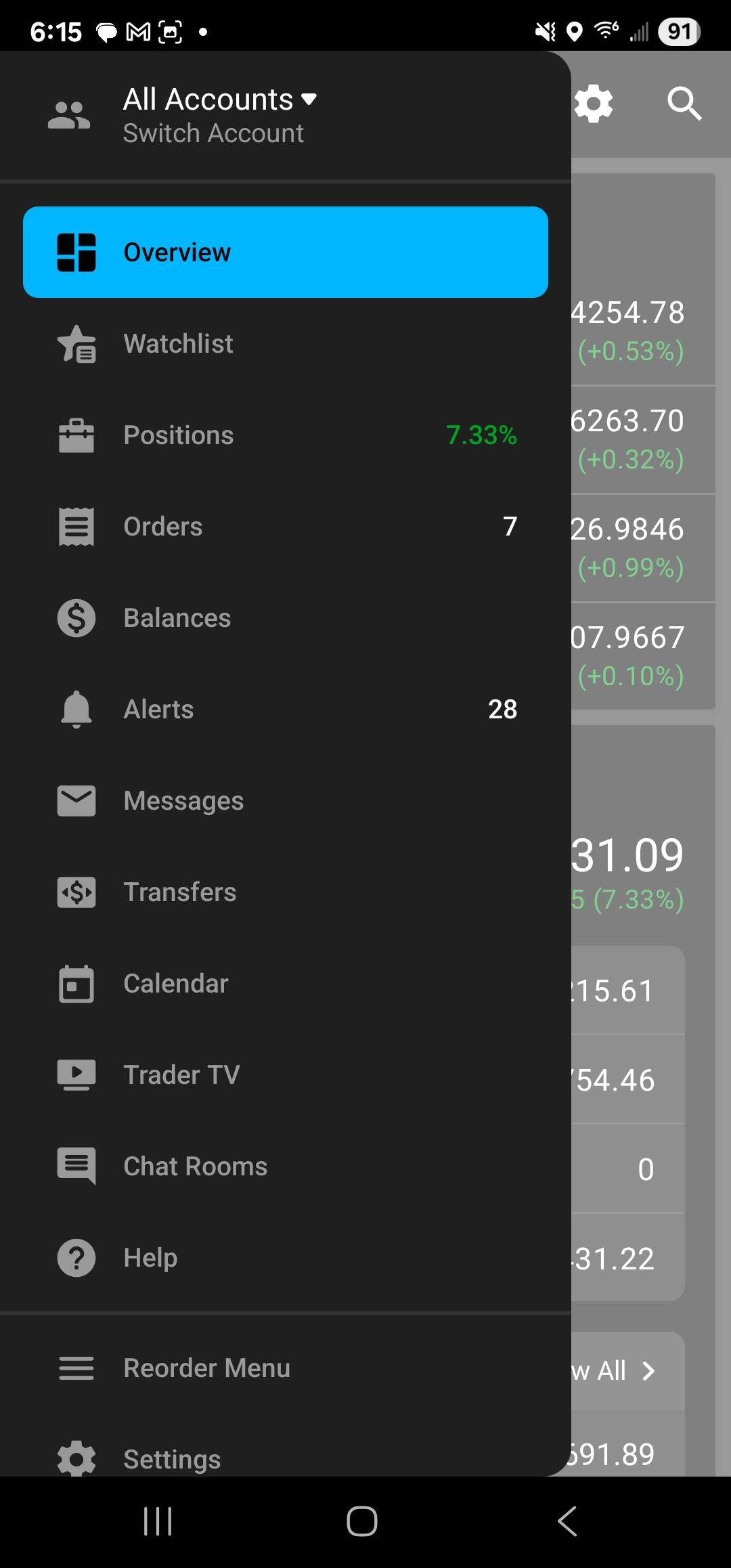Watch Trader TV
Viewport: 731px width, 1568px height.
pos(285,1074)
